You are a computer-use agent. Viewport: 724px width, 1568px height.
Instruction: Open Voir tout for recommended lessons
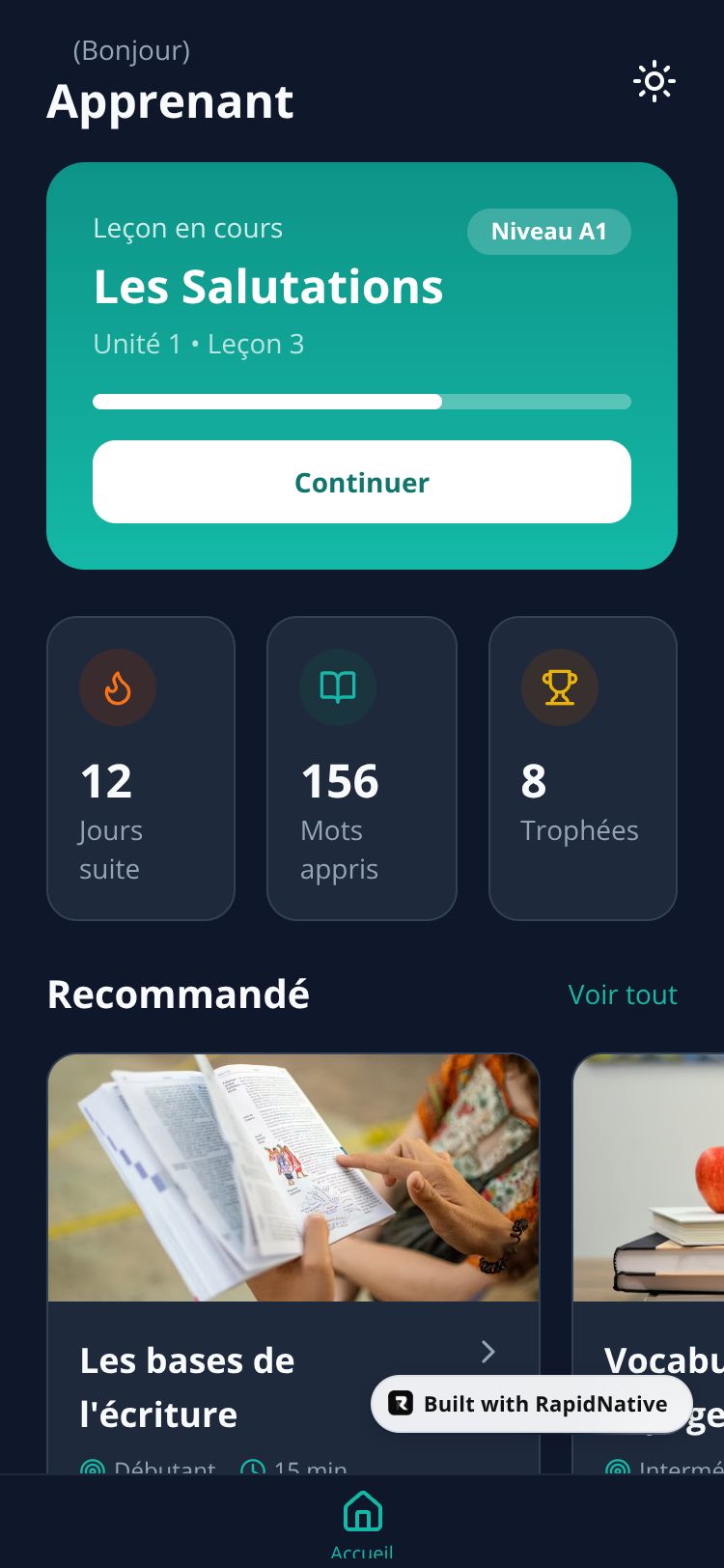[623, 994]
